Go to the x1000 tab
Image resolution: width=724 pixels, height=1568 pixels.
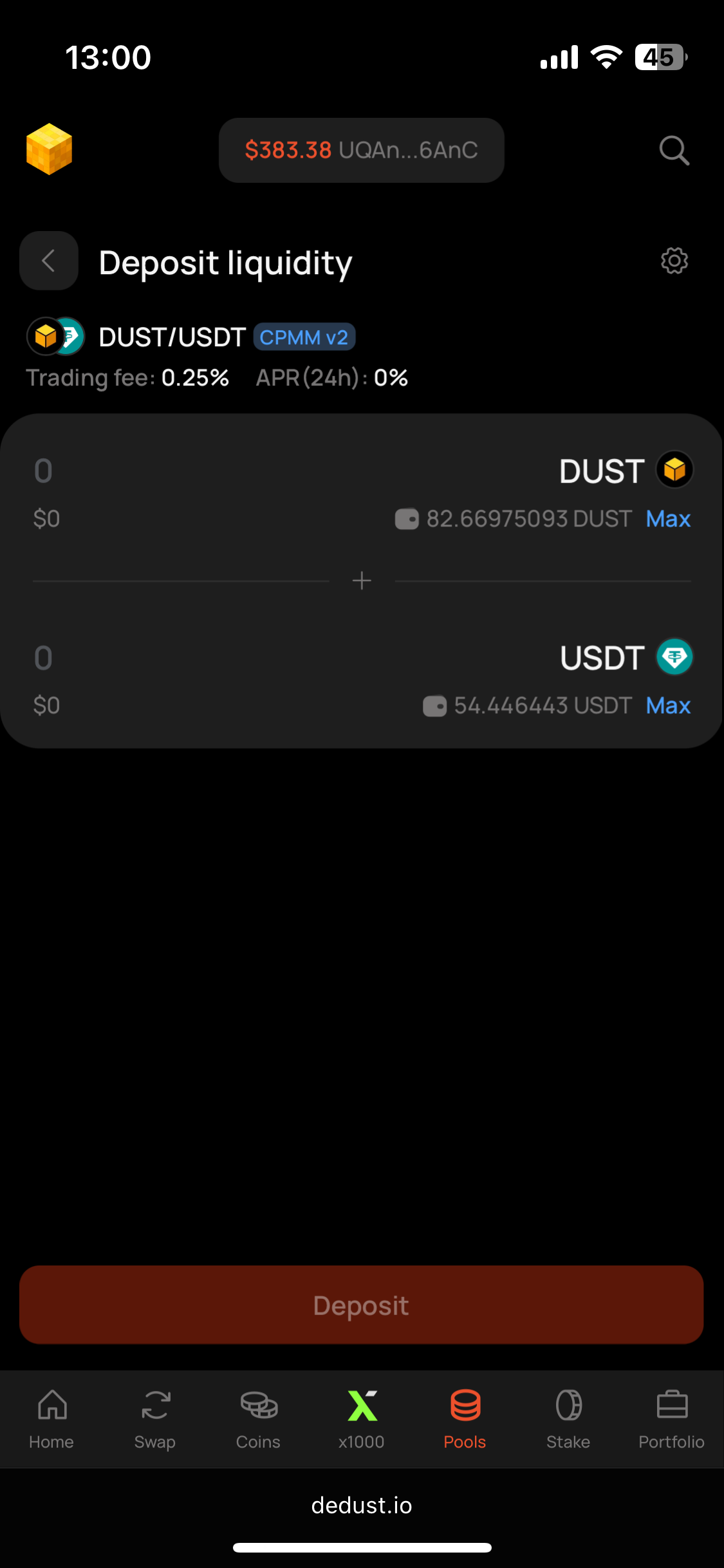[x=362, y=1419]
